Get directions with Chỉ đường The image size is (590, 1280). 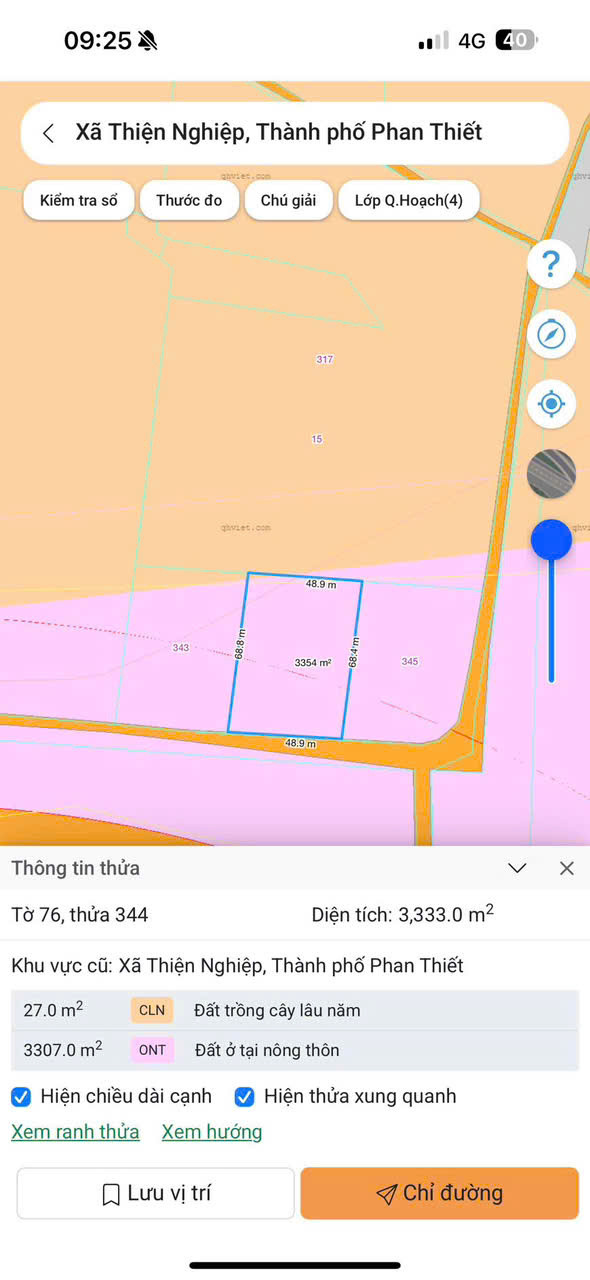[440, 1193]
